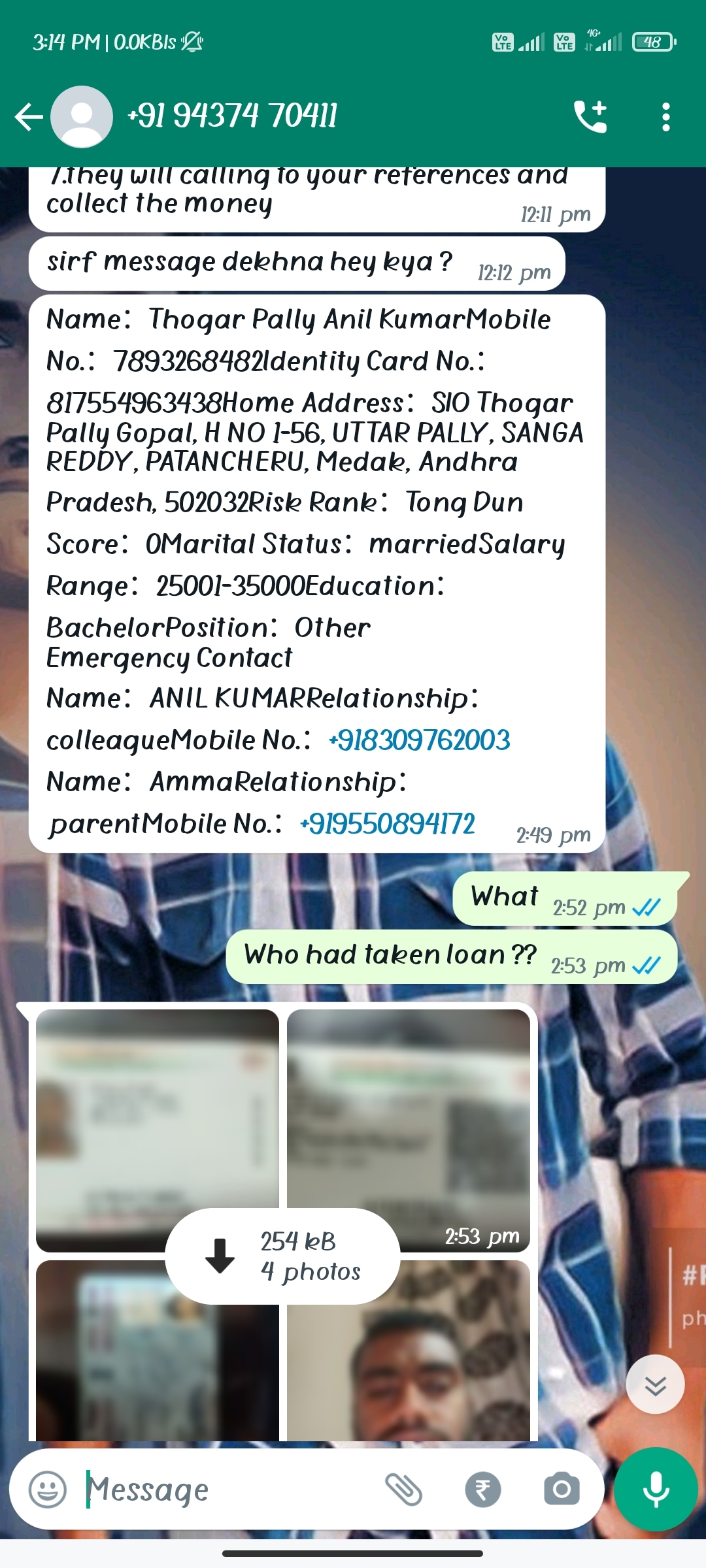Open contact info for +91 94374 70411

[x=232, y=116]
